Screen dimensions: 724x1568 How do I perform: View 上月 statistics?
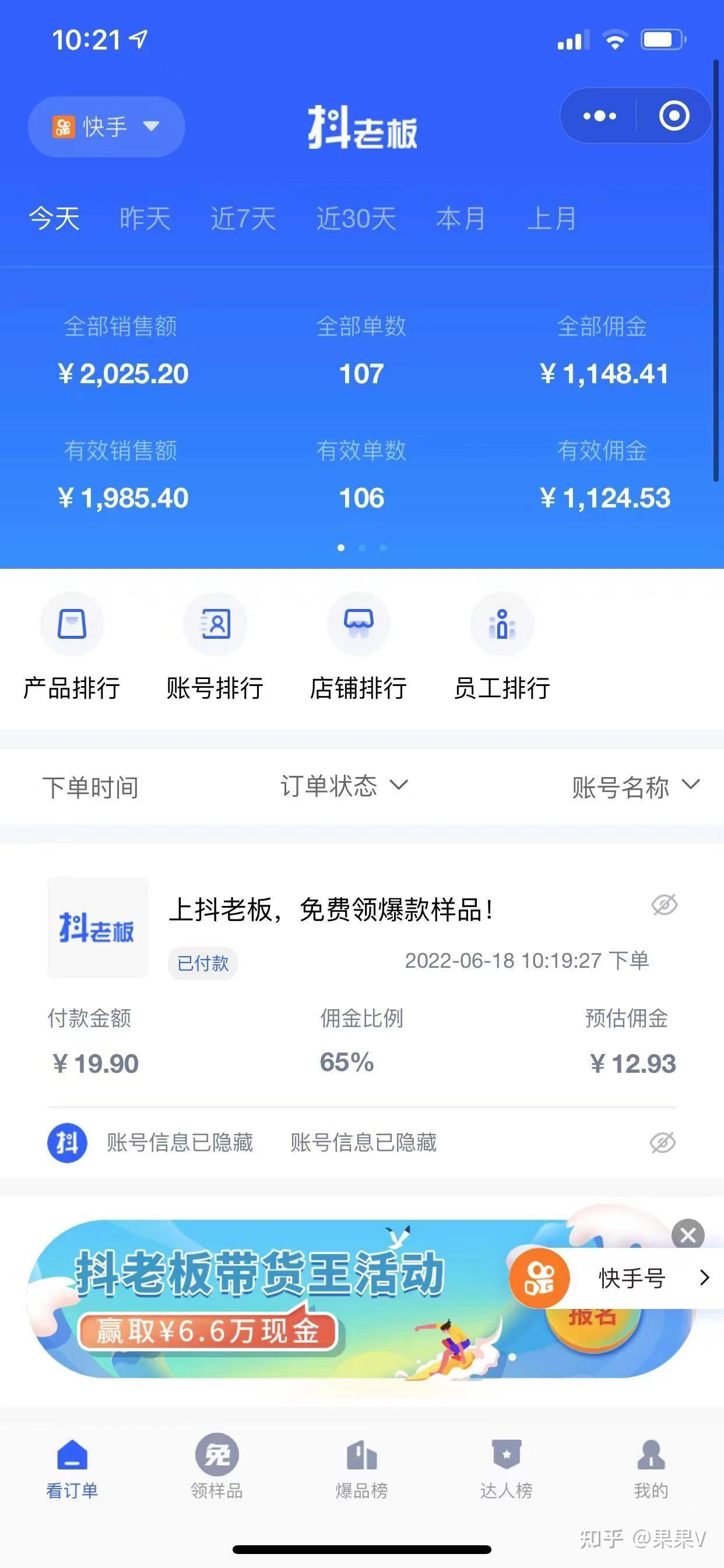(x=551, y=219)
